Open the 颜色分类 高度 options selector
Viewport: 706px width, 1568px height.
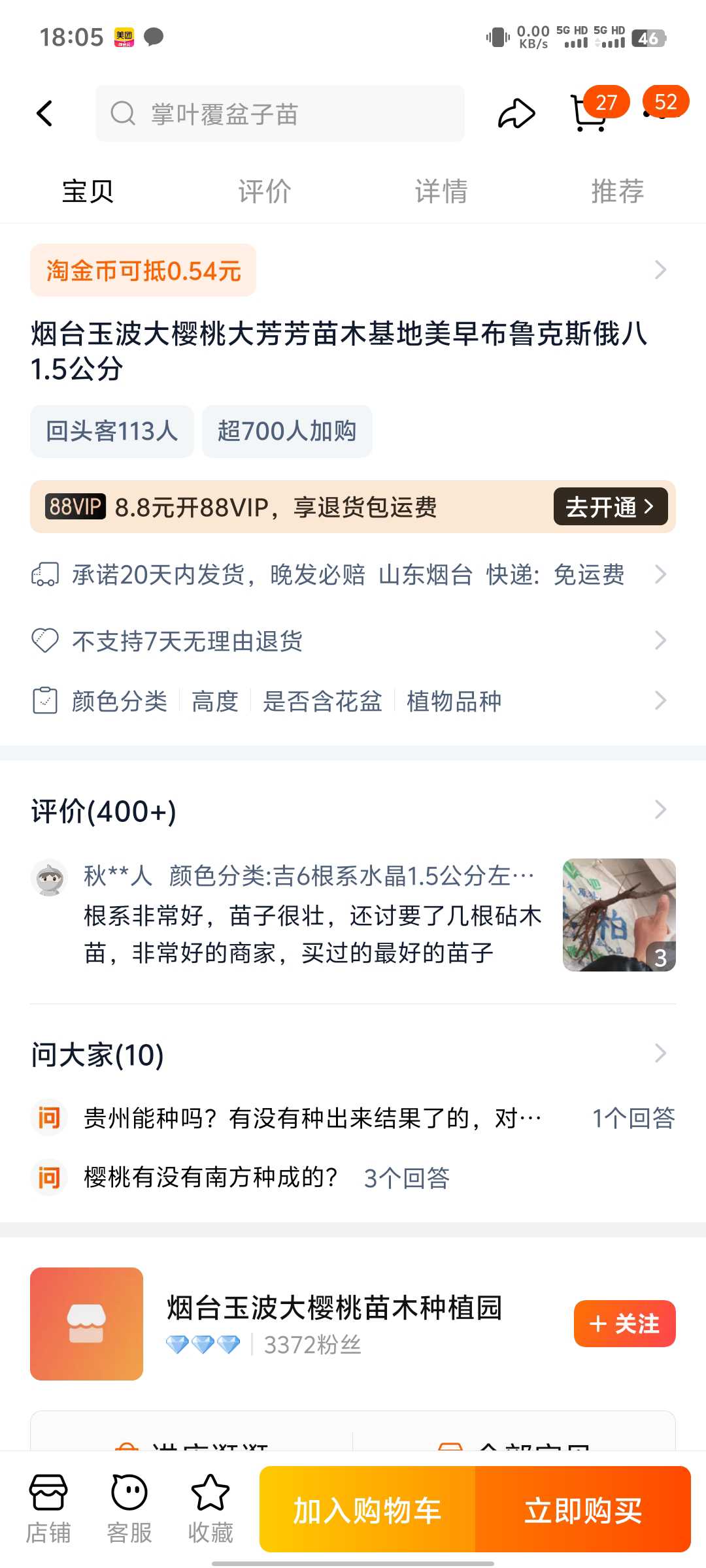353,701
